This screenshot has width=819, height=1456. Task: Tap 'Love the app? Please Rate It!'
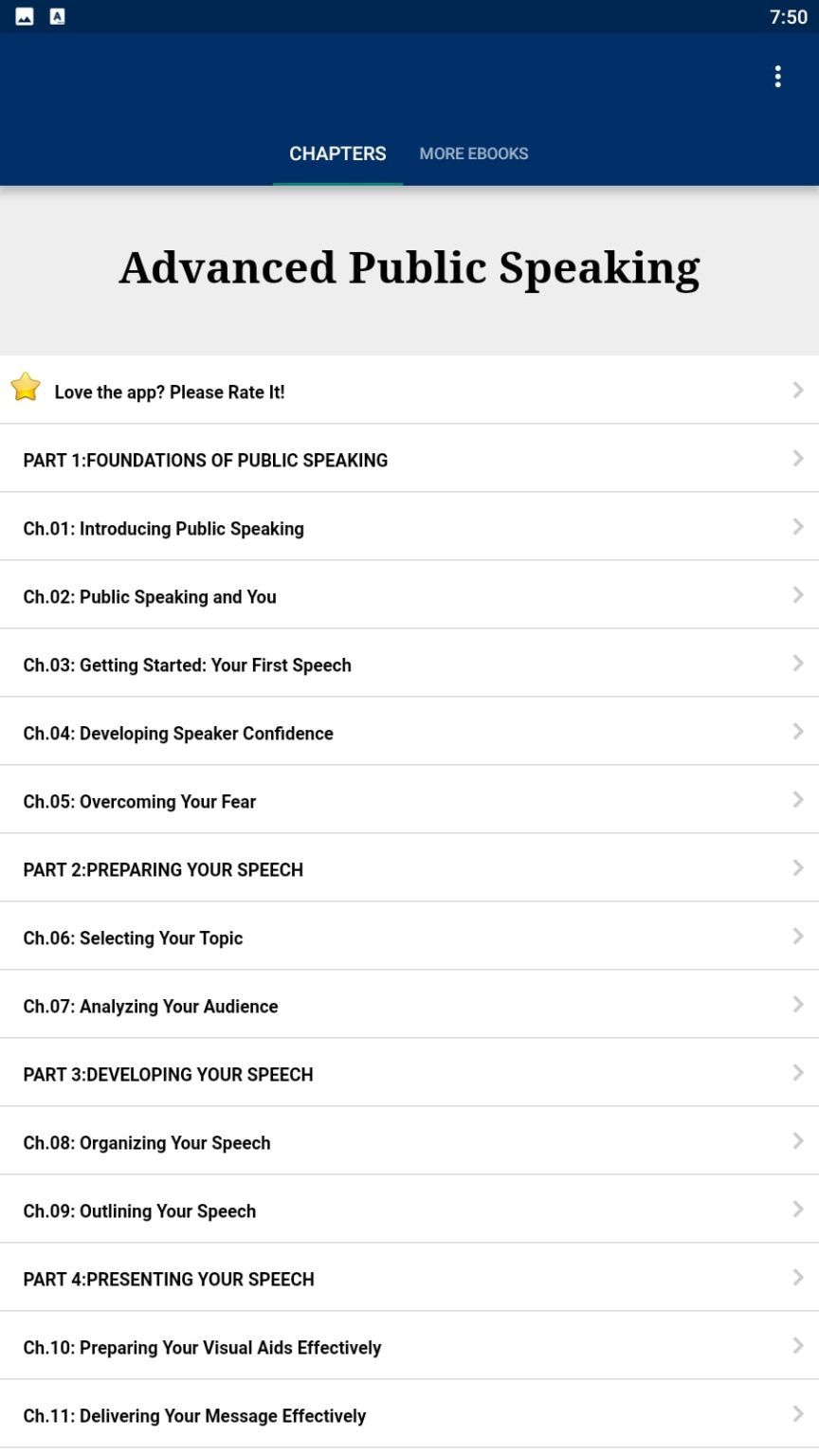171,391
